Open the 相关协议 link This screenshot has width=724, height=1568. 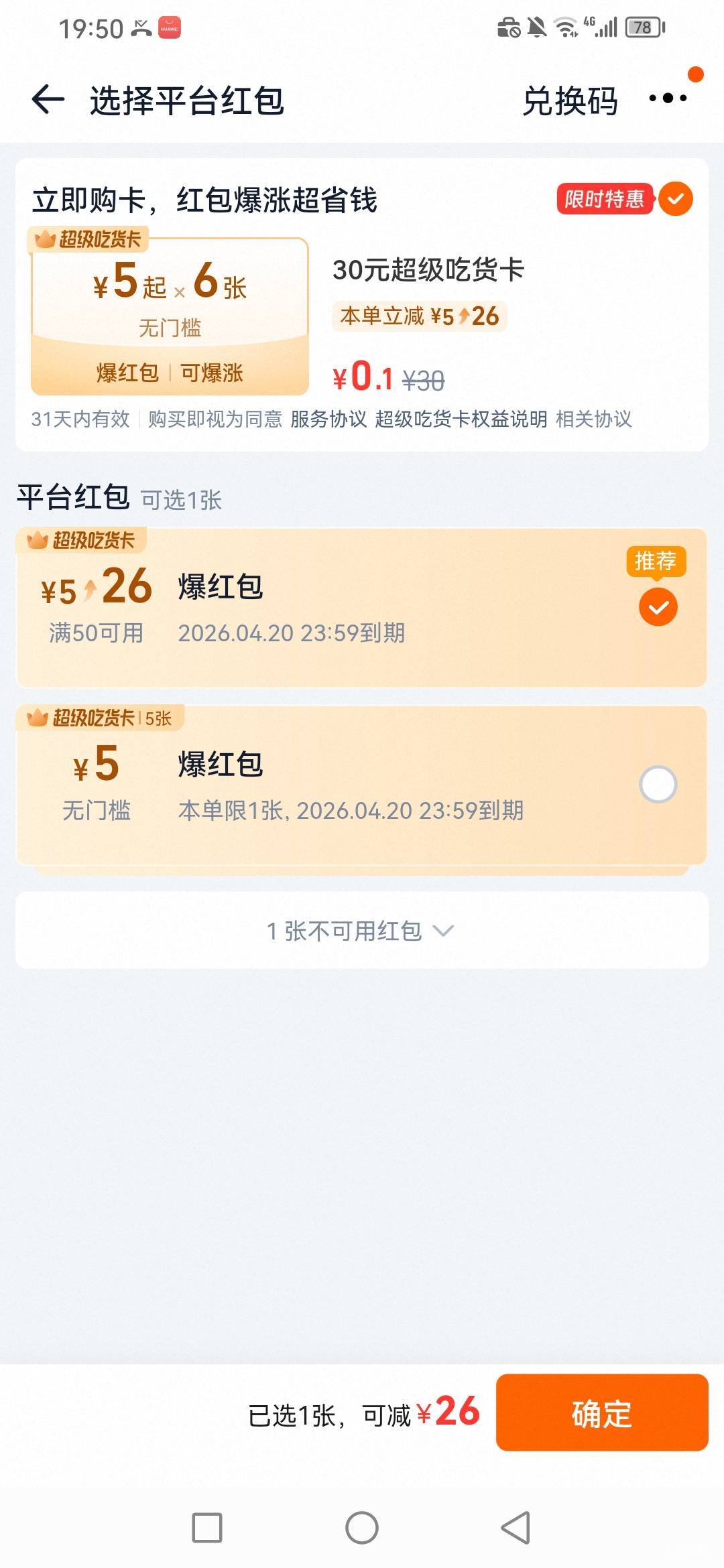(x=594, y=419)
